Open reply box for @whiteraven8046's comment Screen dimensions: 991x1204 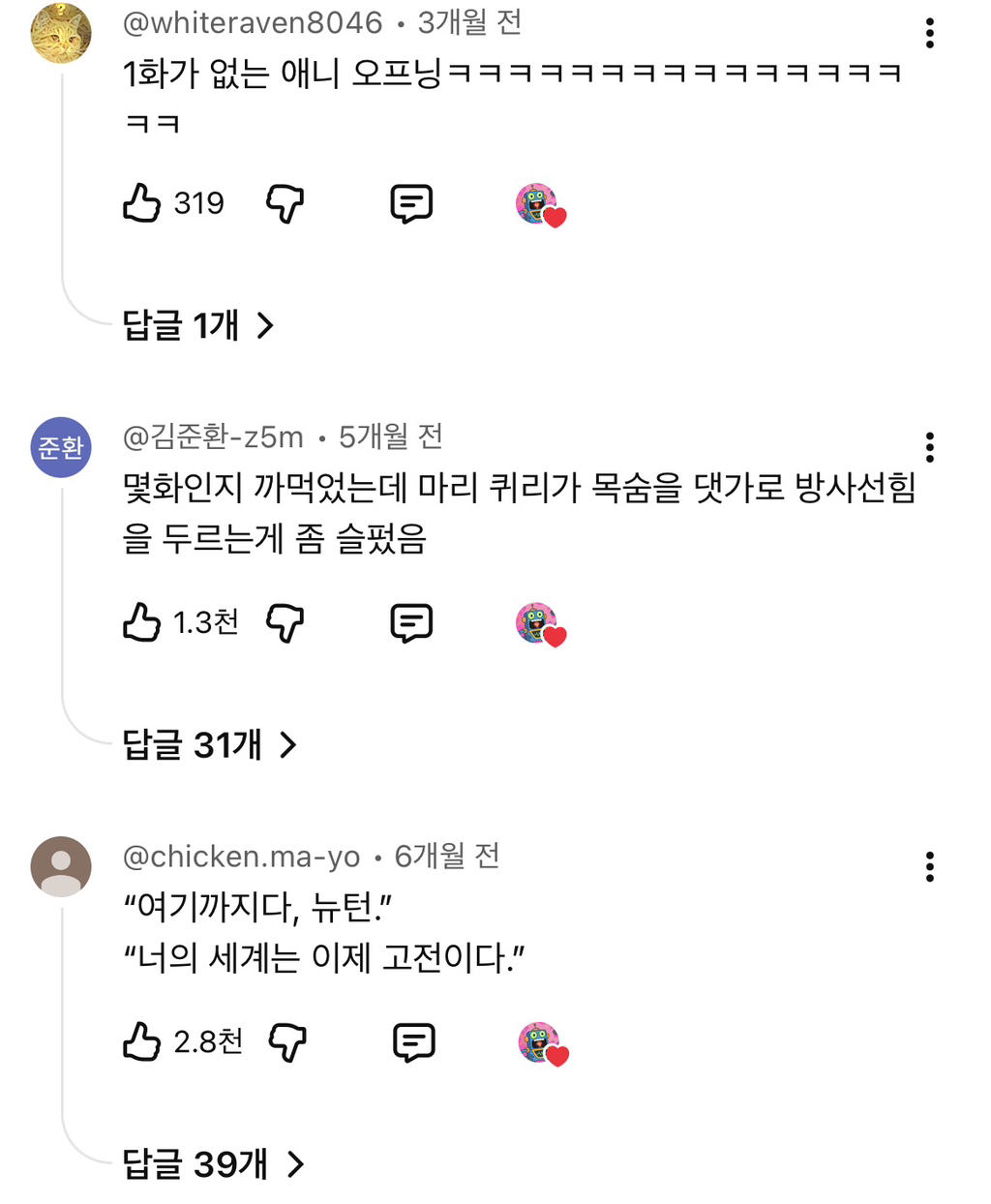point(409,204)
